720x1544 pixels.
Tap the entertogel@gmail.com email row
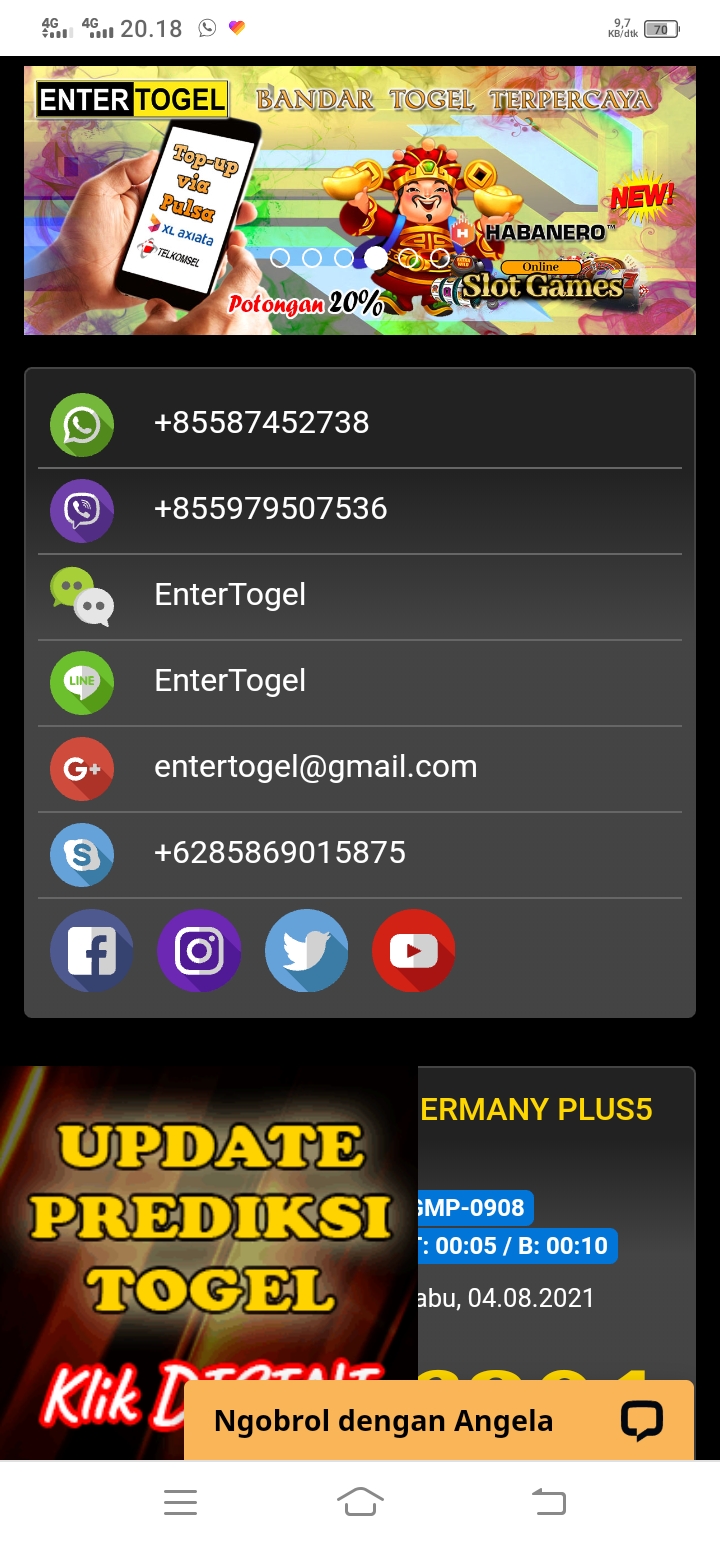tap(360, 768)
